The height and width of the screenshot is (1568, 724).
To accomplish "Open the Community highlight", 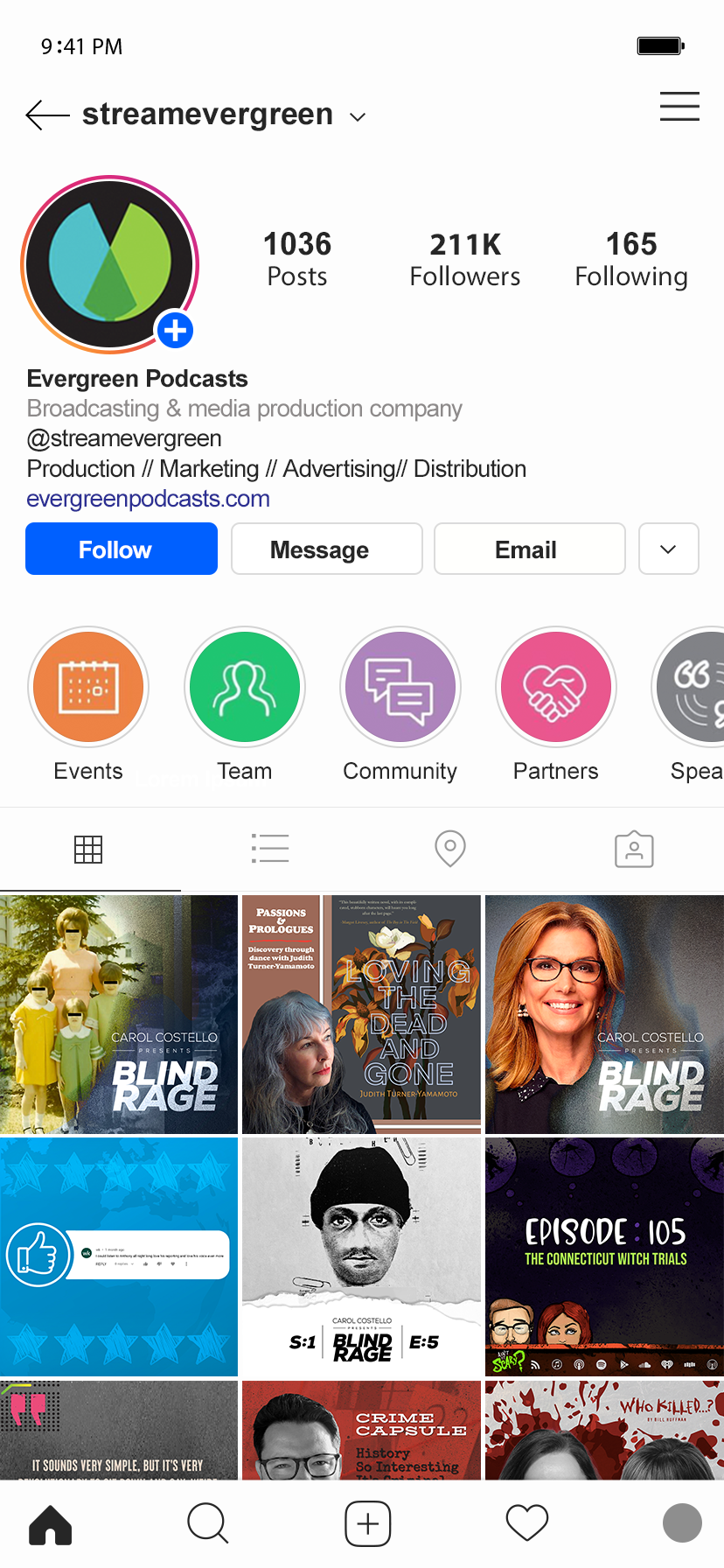I will [400, 687].
